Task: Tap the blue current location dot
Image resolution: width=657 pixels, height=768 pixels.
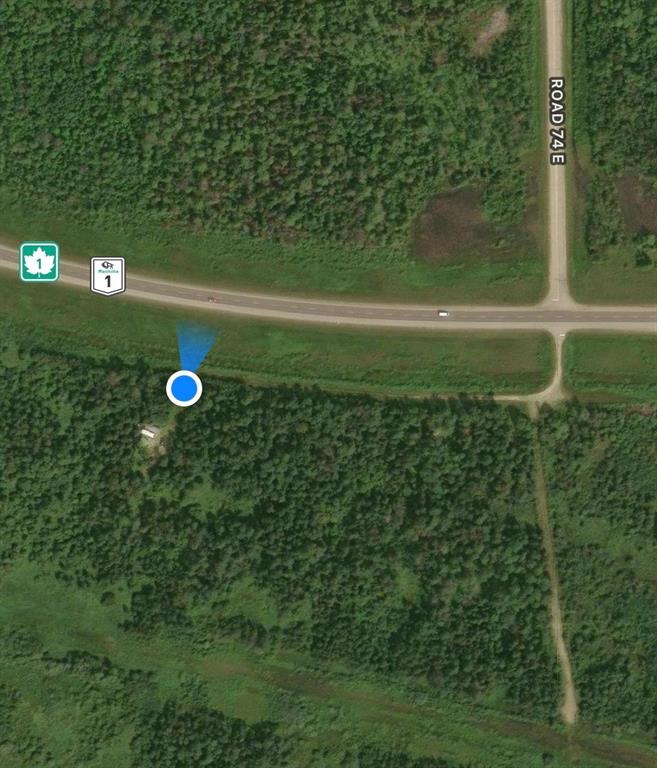Action: (x=184, y=388)
